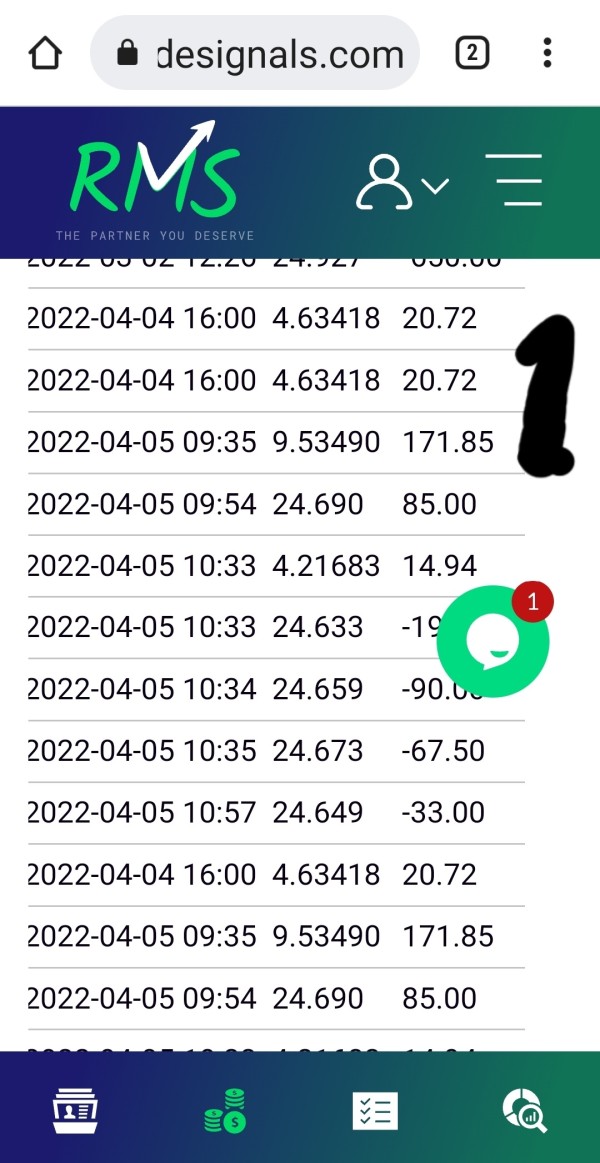Go to the browser home page

[44, 53]
